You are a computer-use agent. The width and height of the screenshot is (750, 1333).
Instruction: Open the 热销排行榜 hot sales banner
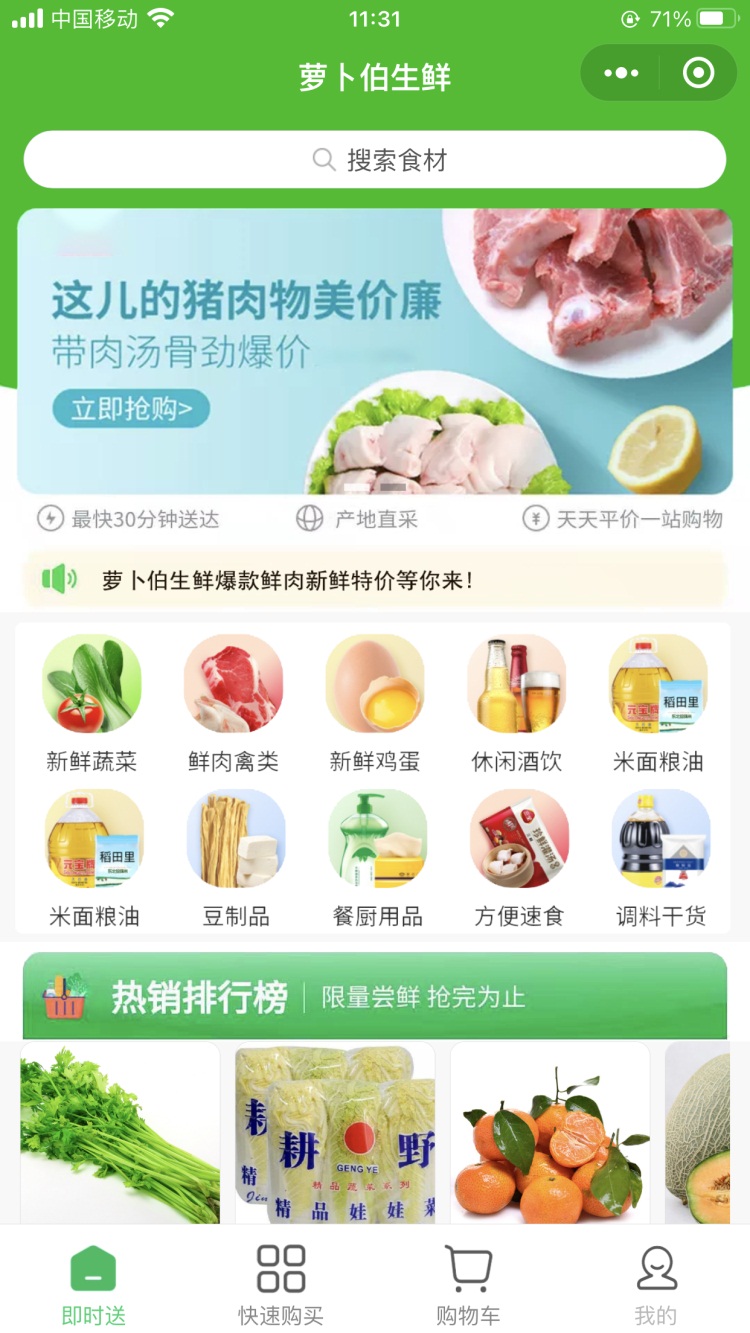point(375,996)
